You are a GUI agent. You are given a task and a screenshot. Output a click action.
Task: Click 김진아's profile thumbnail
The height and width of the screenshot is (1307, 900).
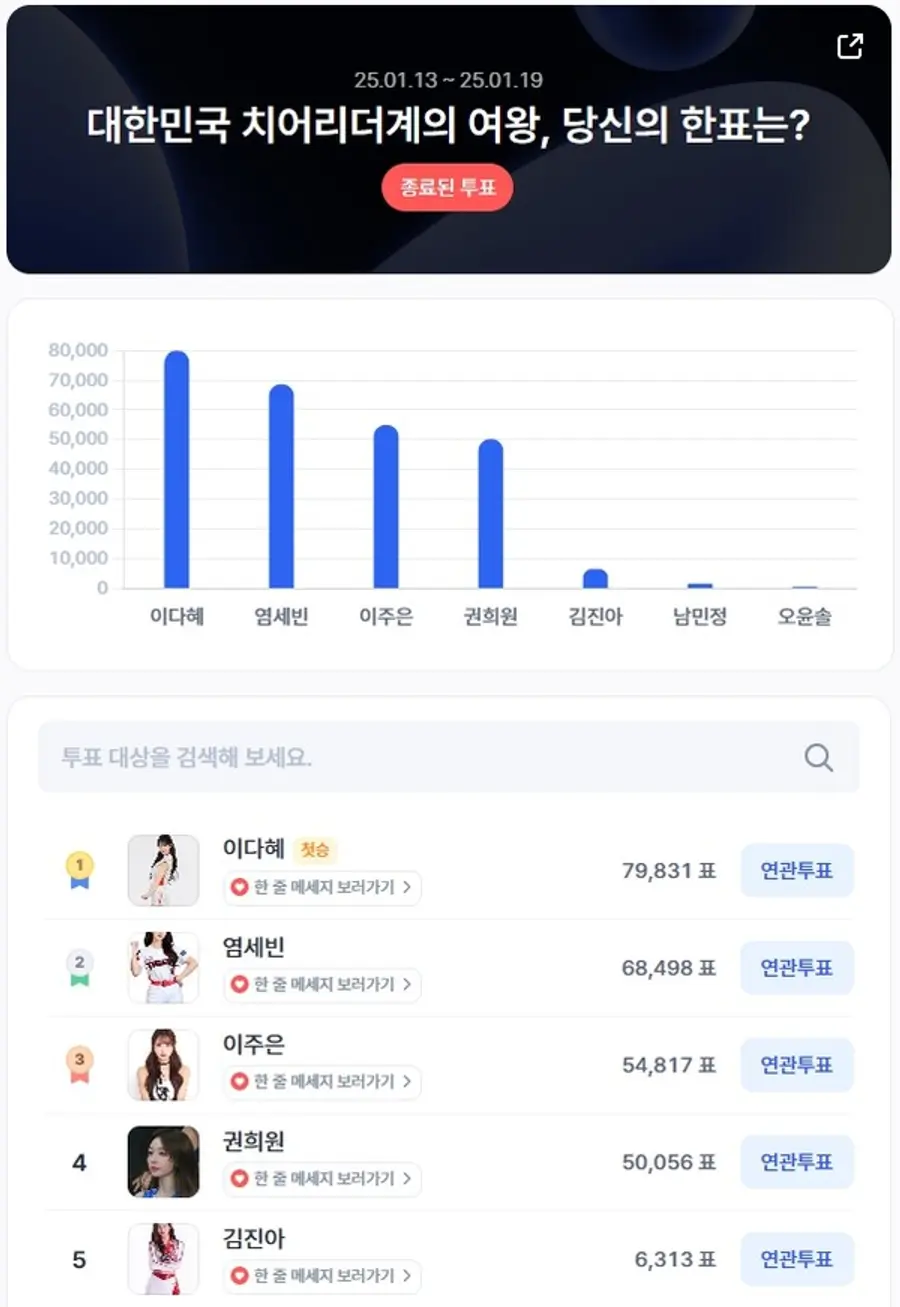[165, 1260]
